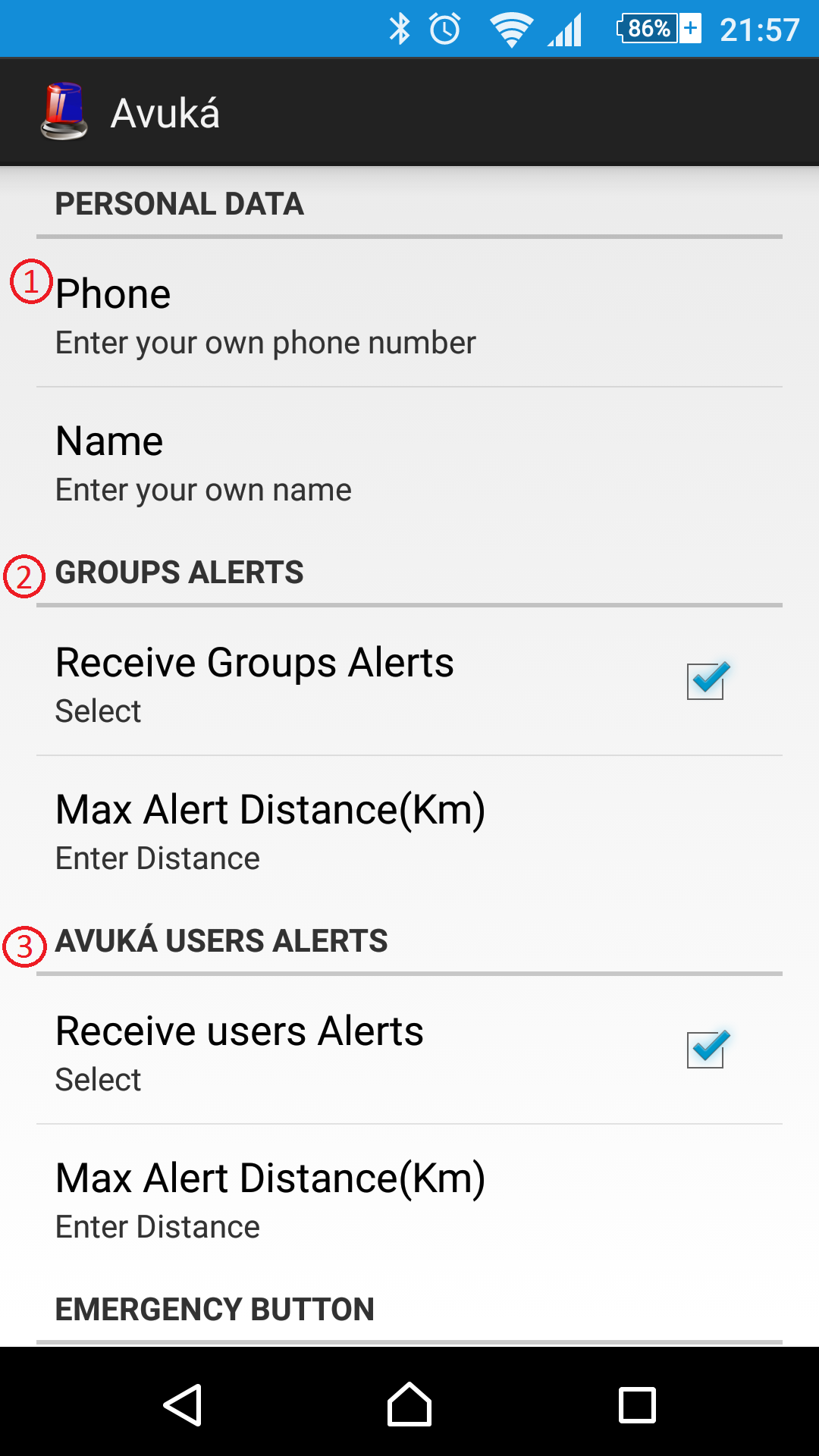
Task: Go back with the system back button
Action: pyautogui.click(x=183, y=1404)
